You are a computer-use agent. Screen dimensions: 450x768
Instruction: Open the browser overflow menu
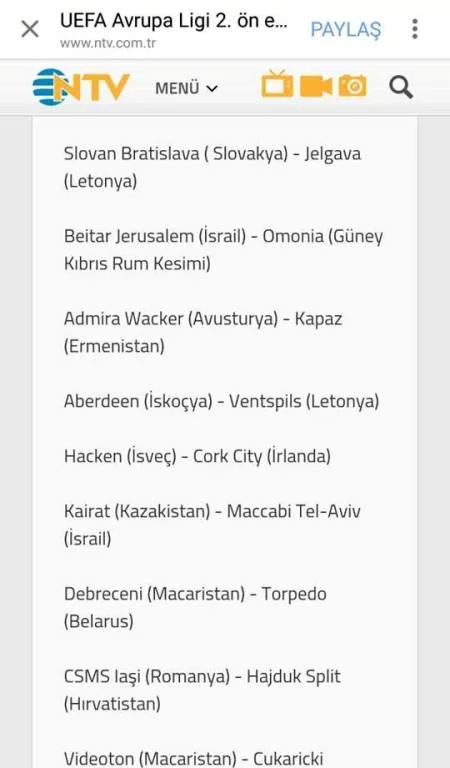click(415, 29)
